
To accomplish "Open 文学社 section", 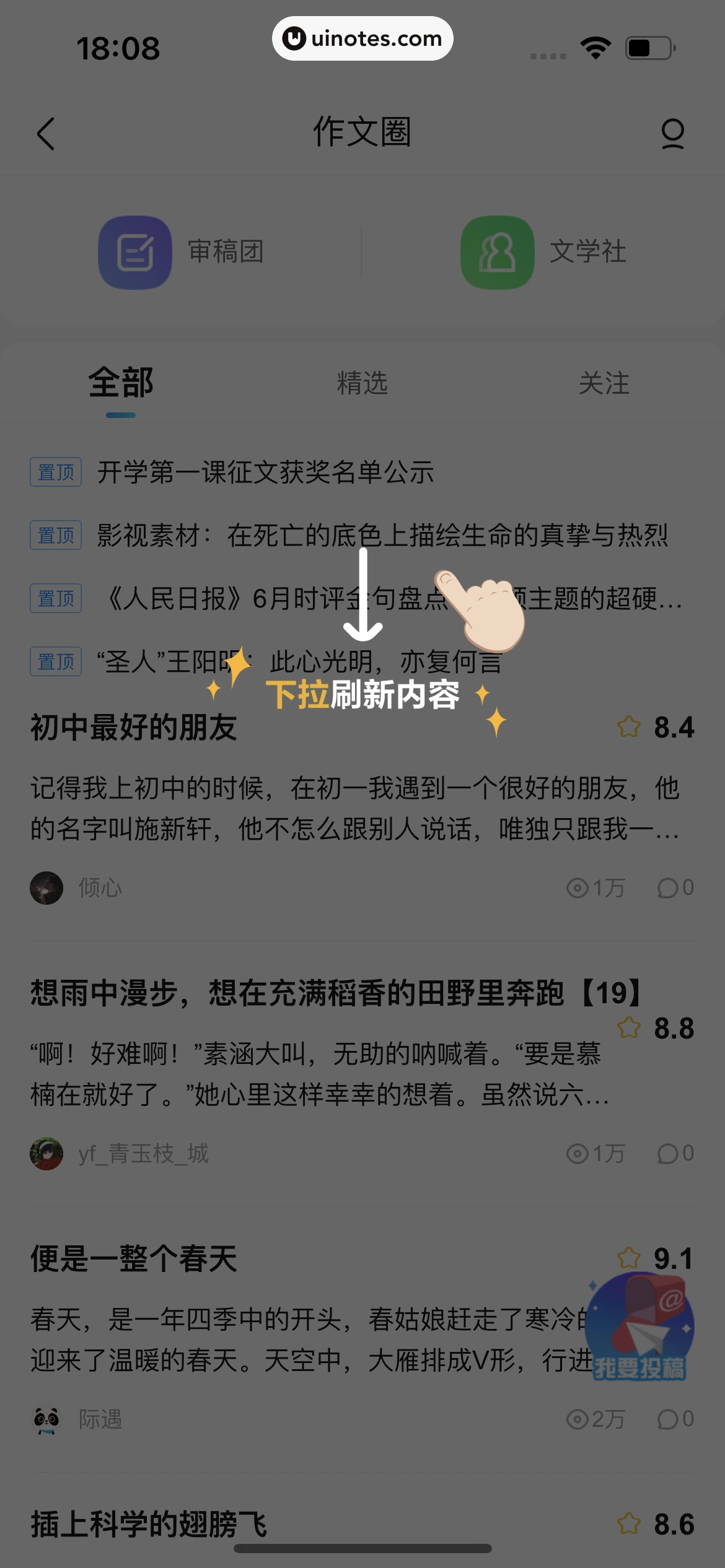I will [x=543, y=252].
